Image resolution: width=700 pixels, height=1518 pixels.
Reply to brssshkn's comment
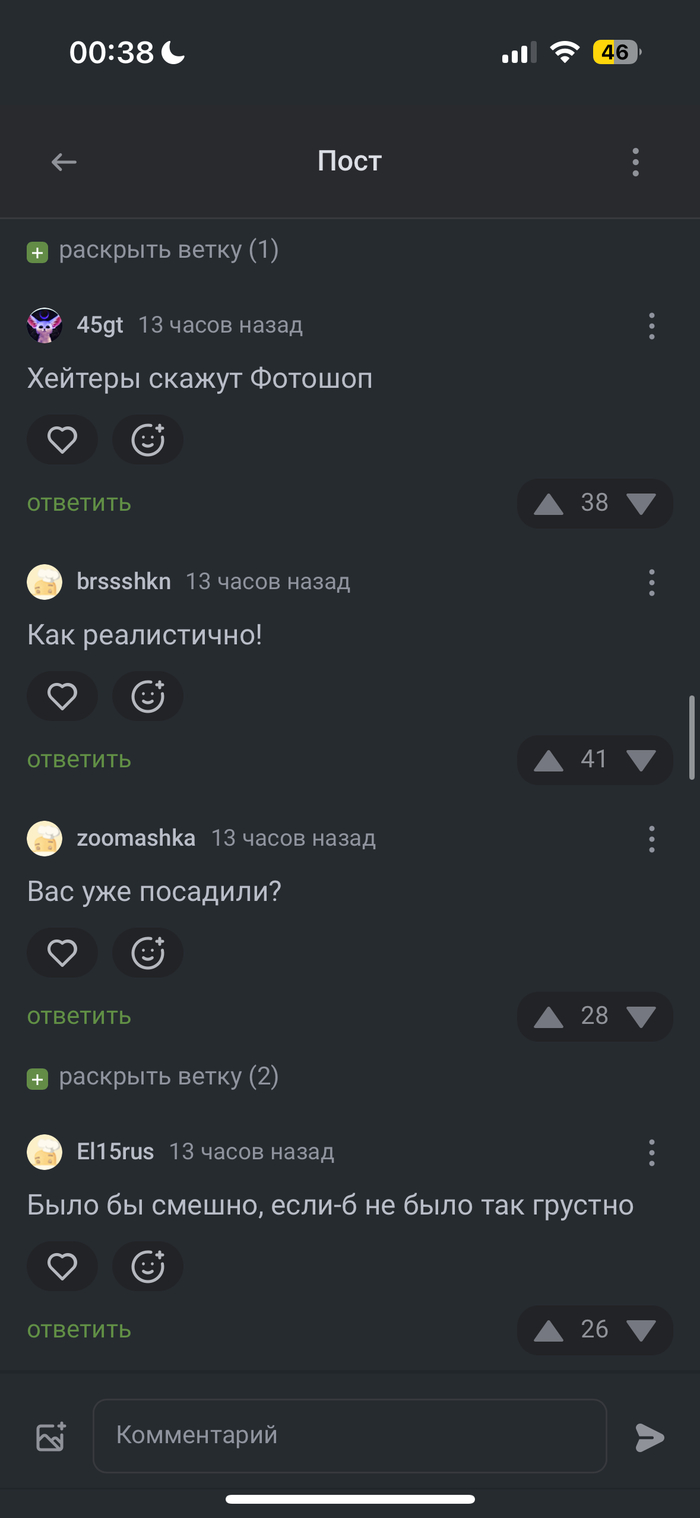pyautogui.click(x=79, y=760)
